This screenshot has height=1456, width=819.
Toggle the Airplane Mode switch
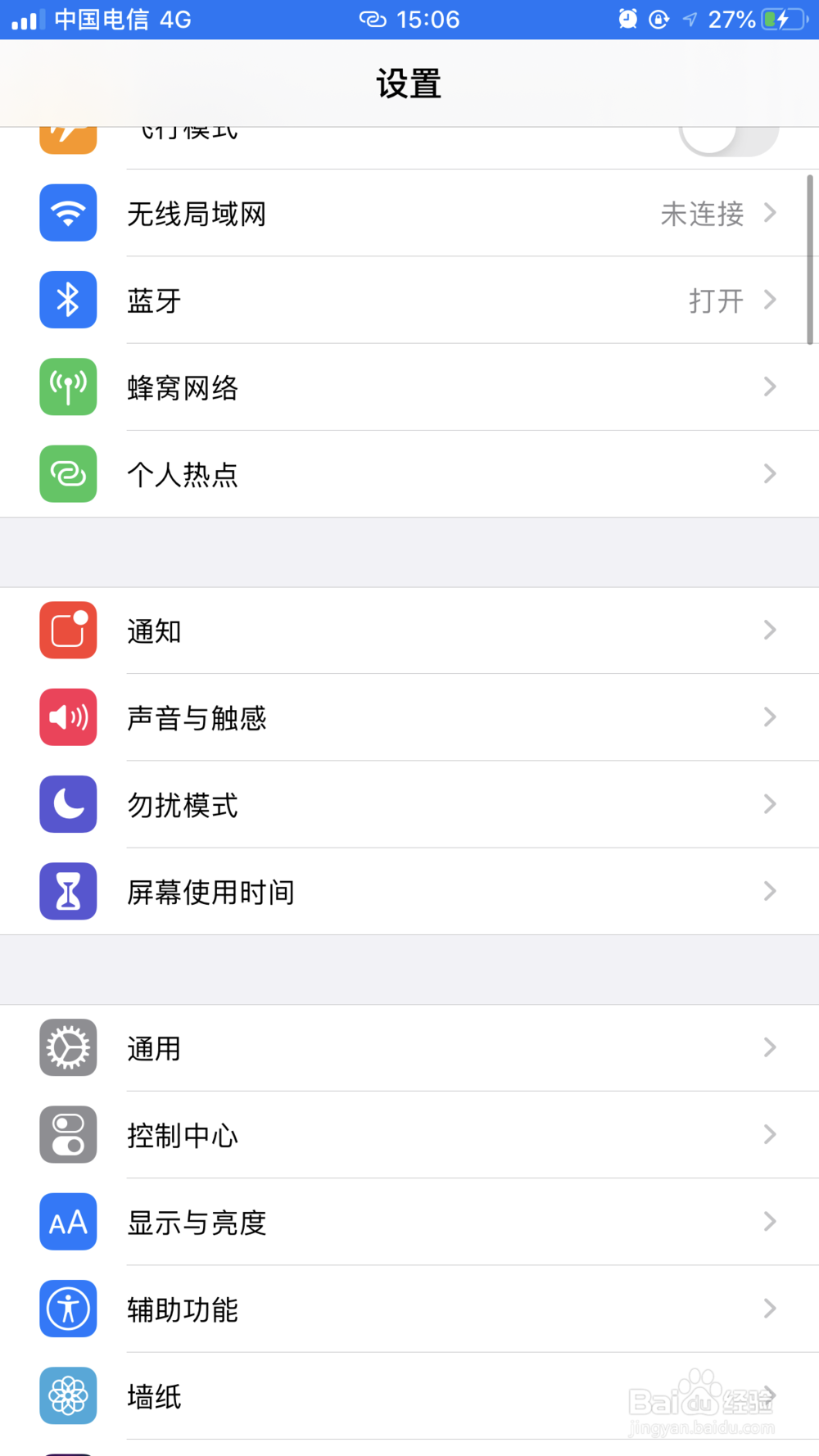(x=727, y=139)
